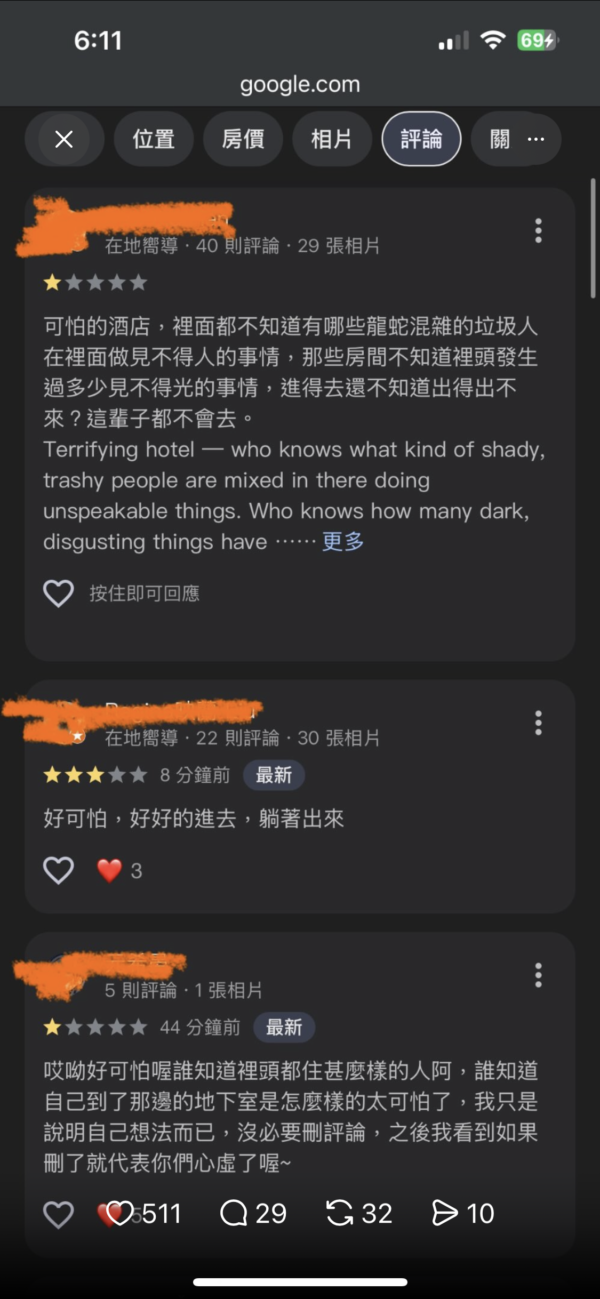Open the 29 comments on this post
Screen dimensions: 600x1299
234,1214
